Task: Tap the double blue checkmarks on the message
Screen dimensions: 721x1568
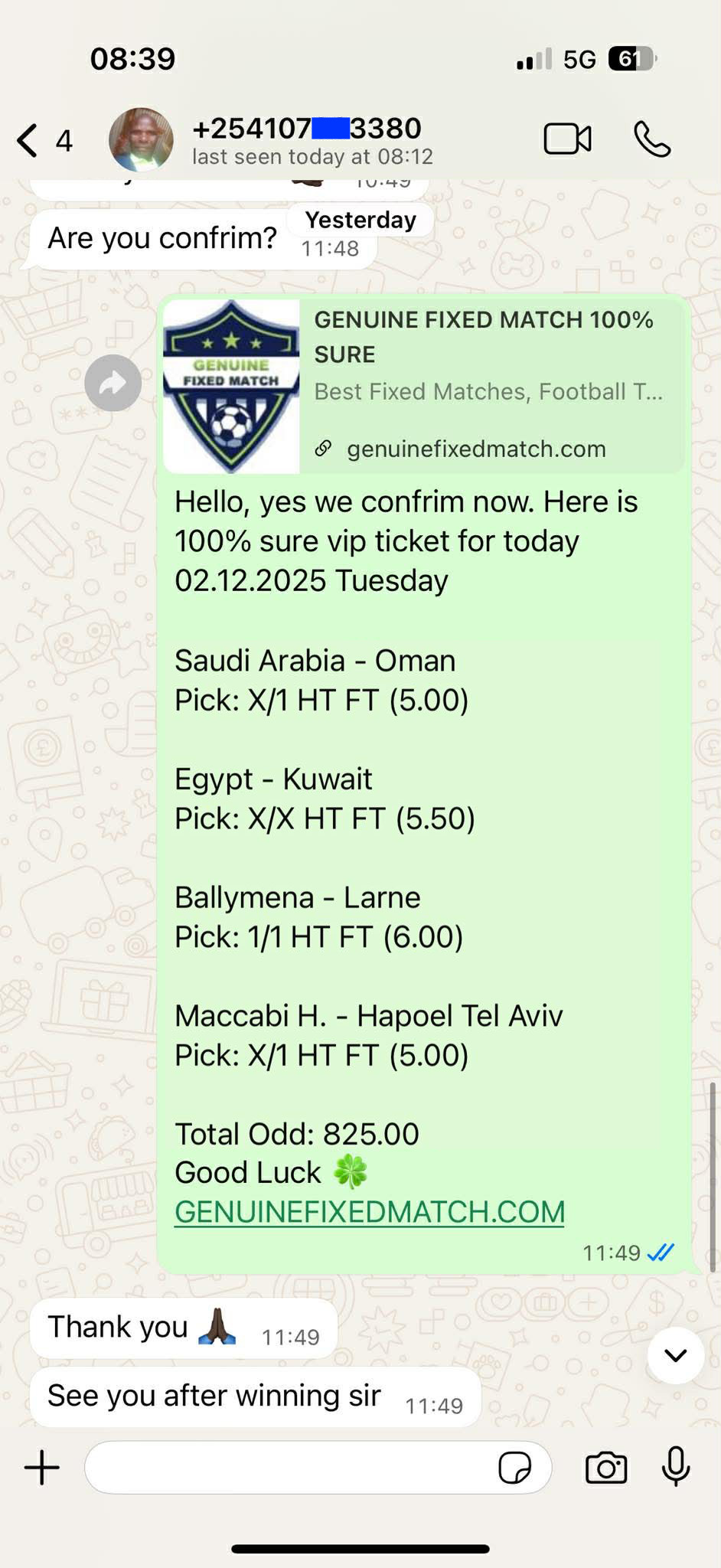Action: click(x=660, y=1253)
